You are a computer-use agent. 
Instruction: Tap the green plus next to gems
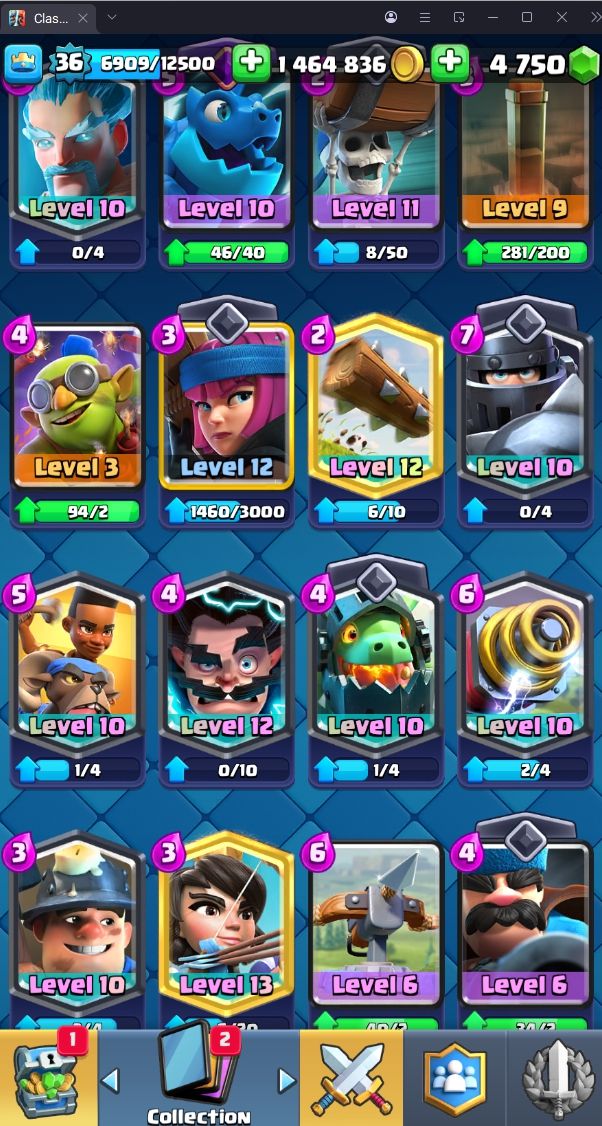pos(450,63)
